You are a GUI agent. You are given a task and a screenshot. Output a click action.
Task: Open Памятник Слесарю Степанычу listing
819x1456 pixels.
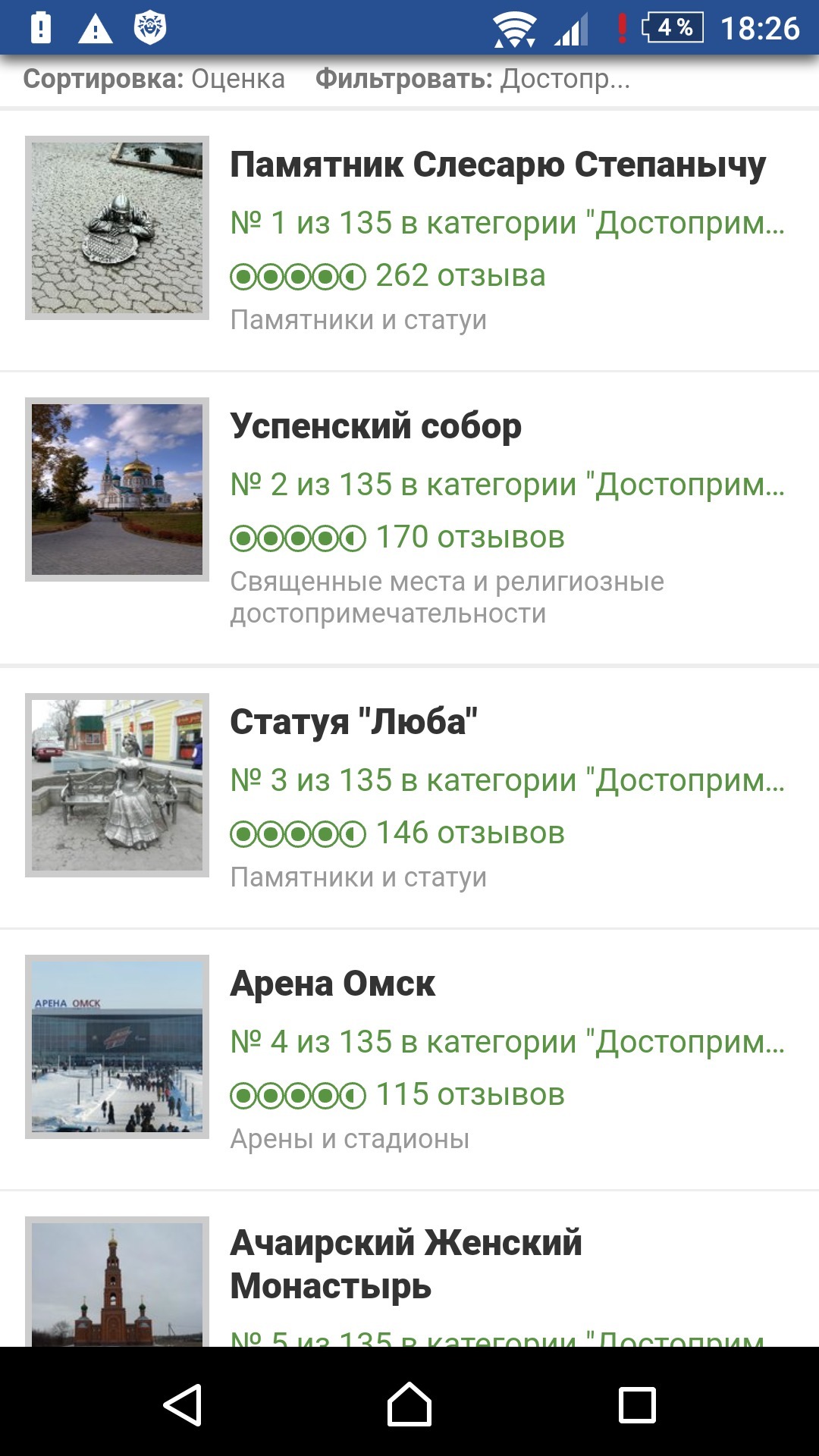(497, 165)
